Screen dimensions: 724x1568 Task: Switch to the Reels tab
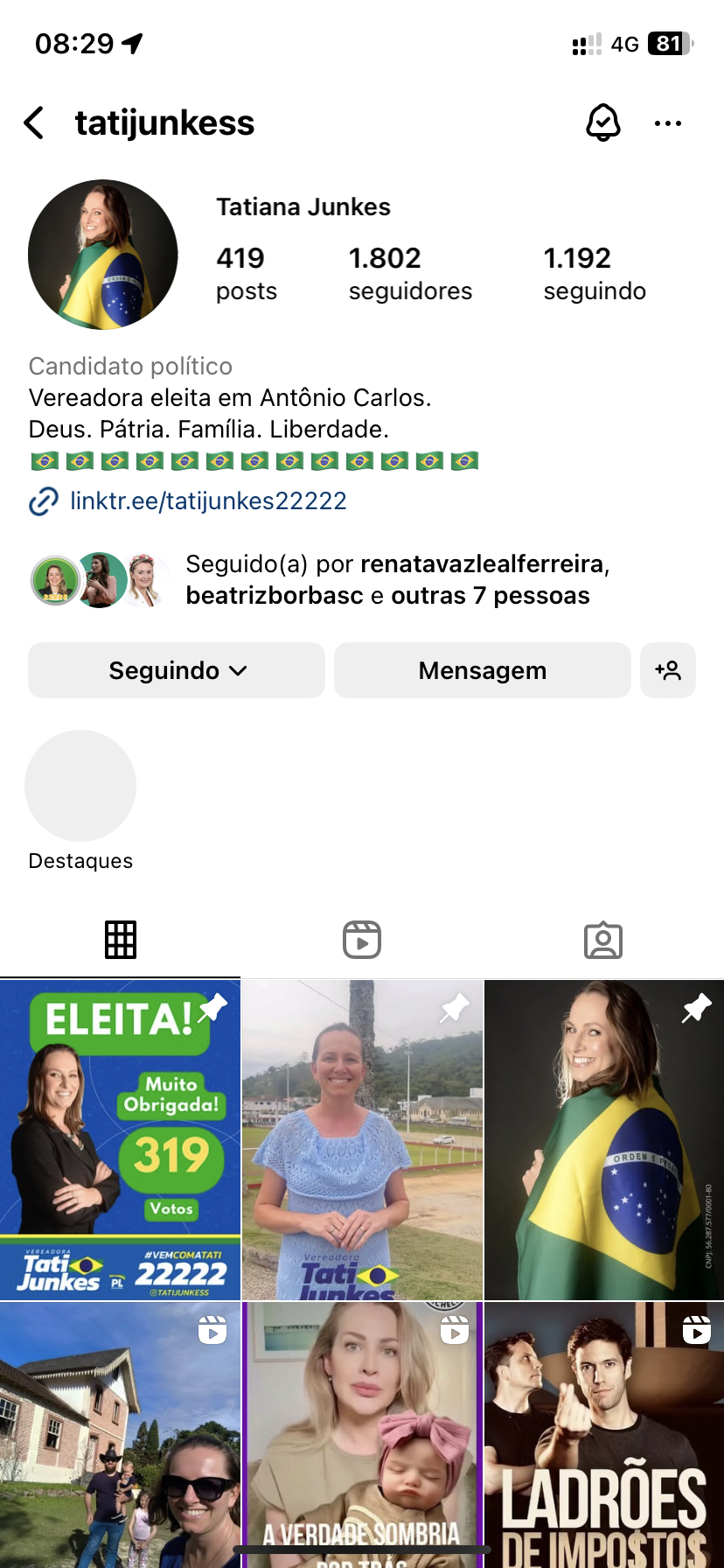pyautogui.click(x=362, y=940)
